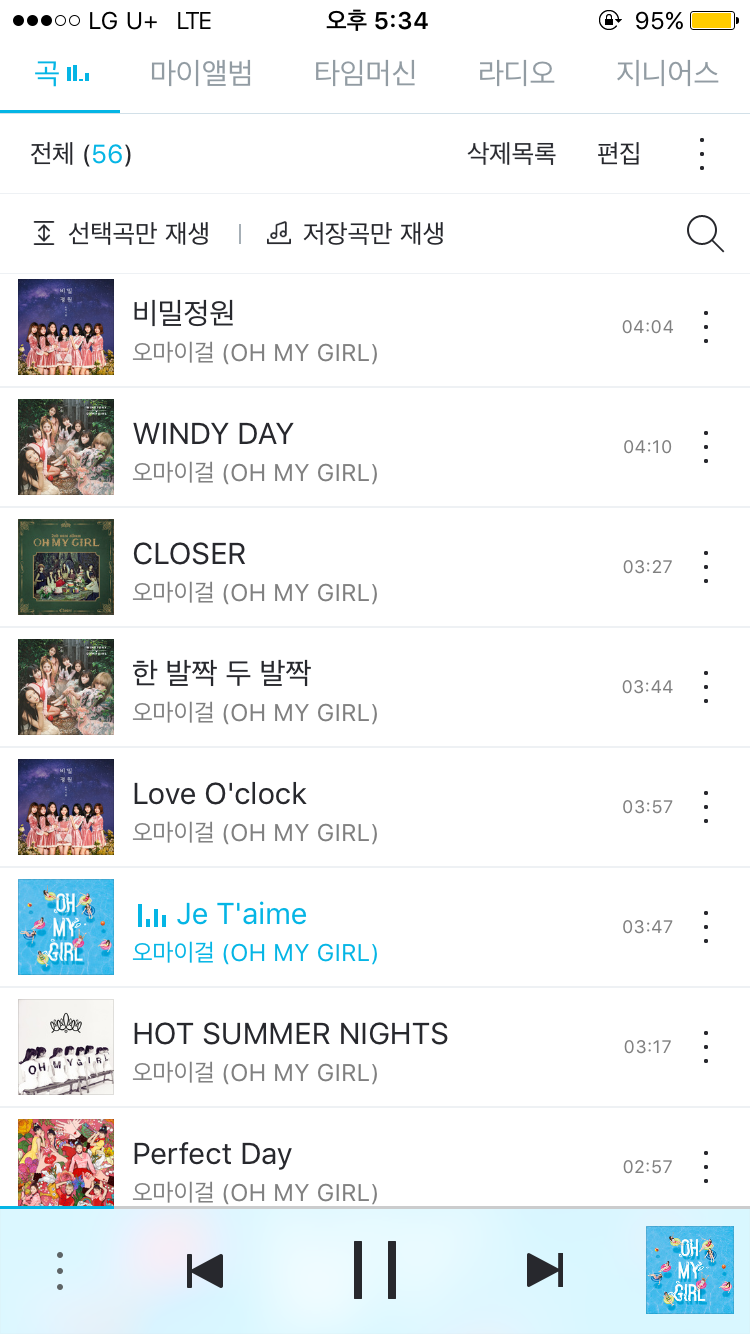The width and height of the screenshot is (750, 1334).
Task: Open the overflow menu next to 편집
Action: pos(707,154)
